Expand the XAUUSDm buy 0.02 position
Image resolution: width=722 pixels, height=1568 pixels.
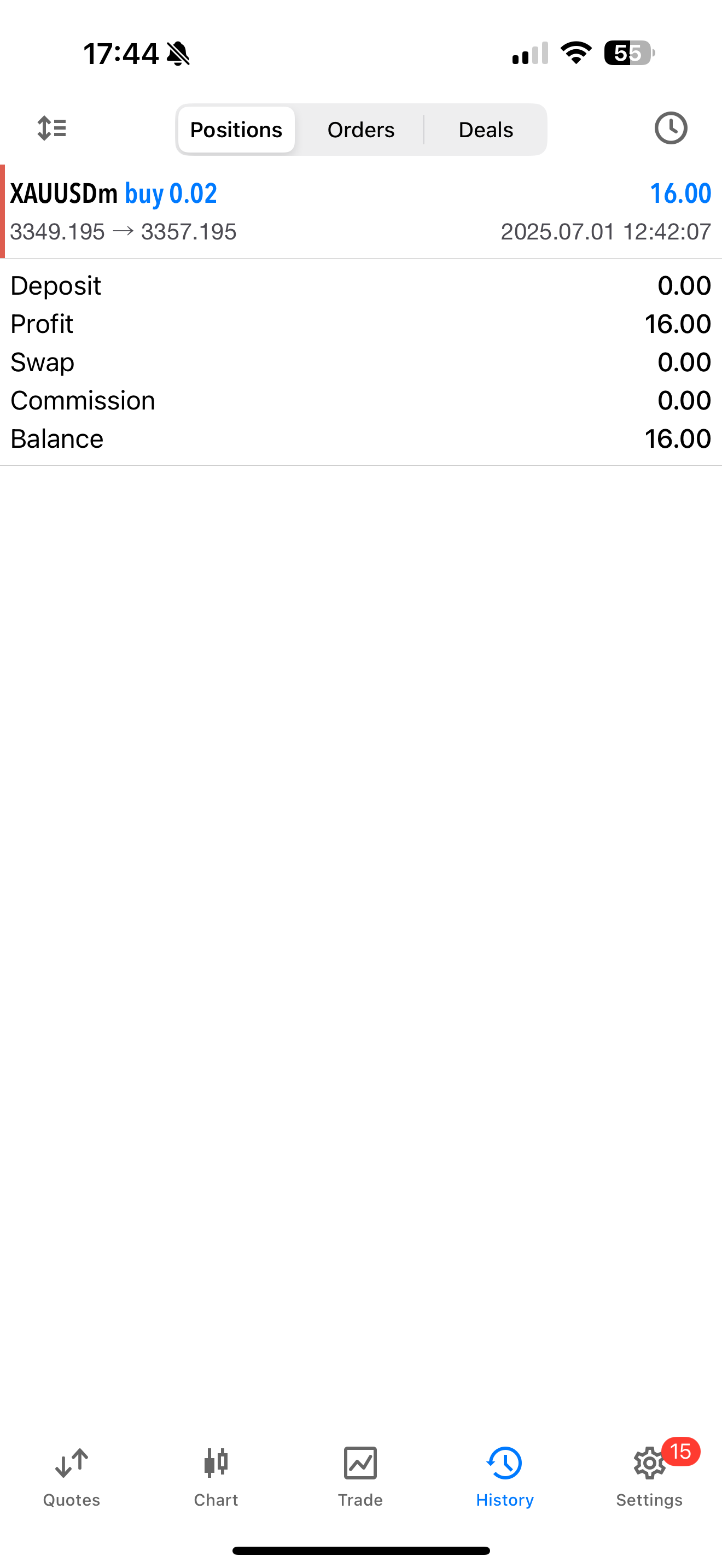tap(361, 211)
